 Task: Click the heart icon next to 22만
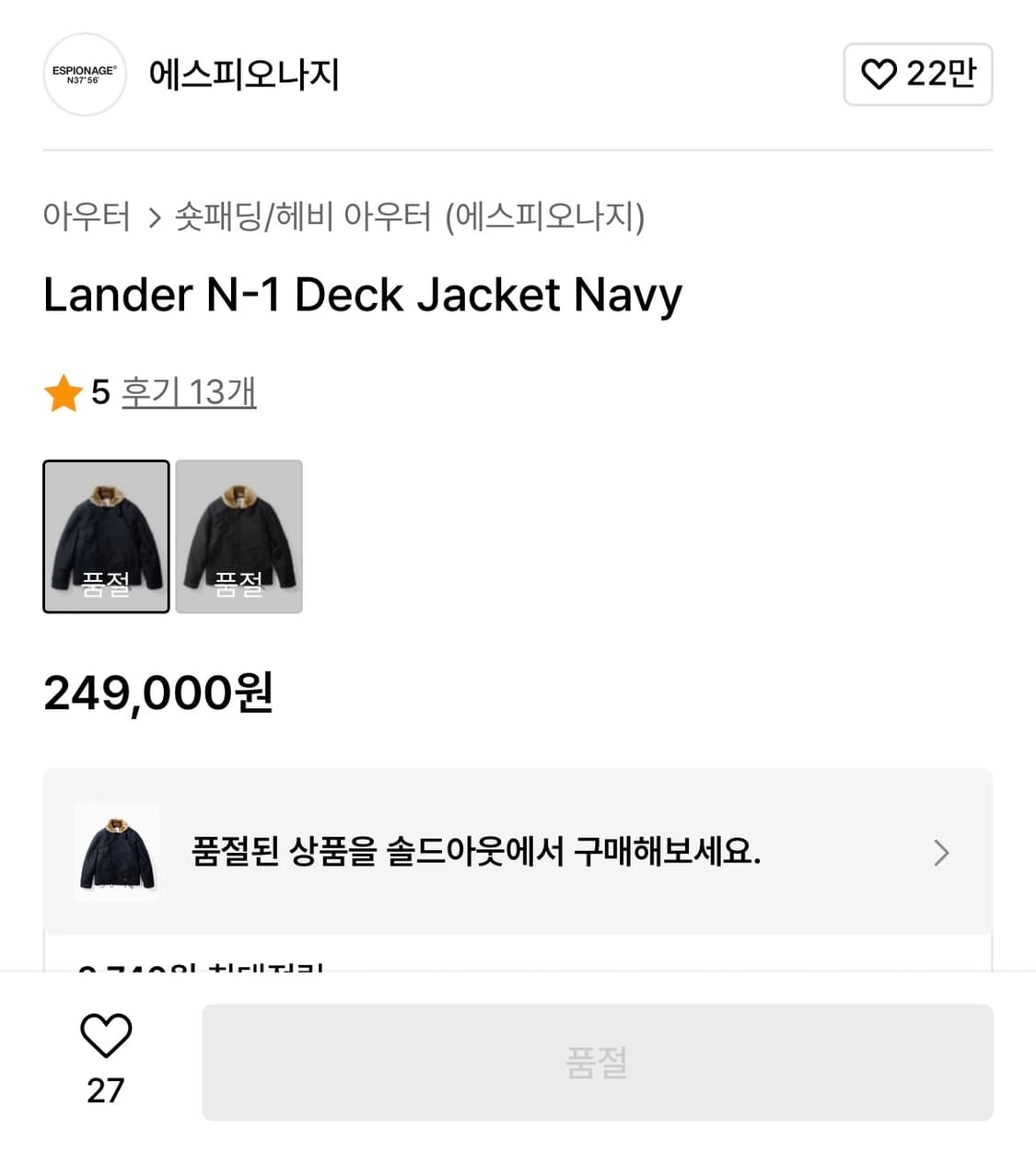coord(881,74)
